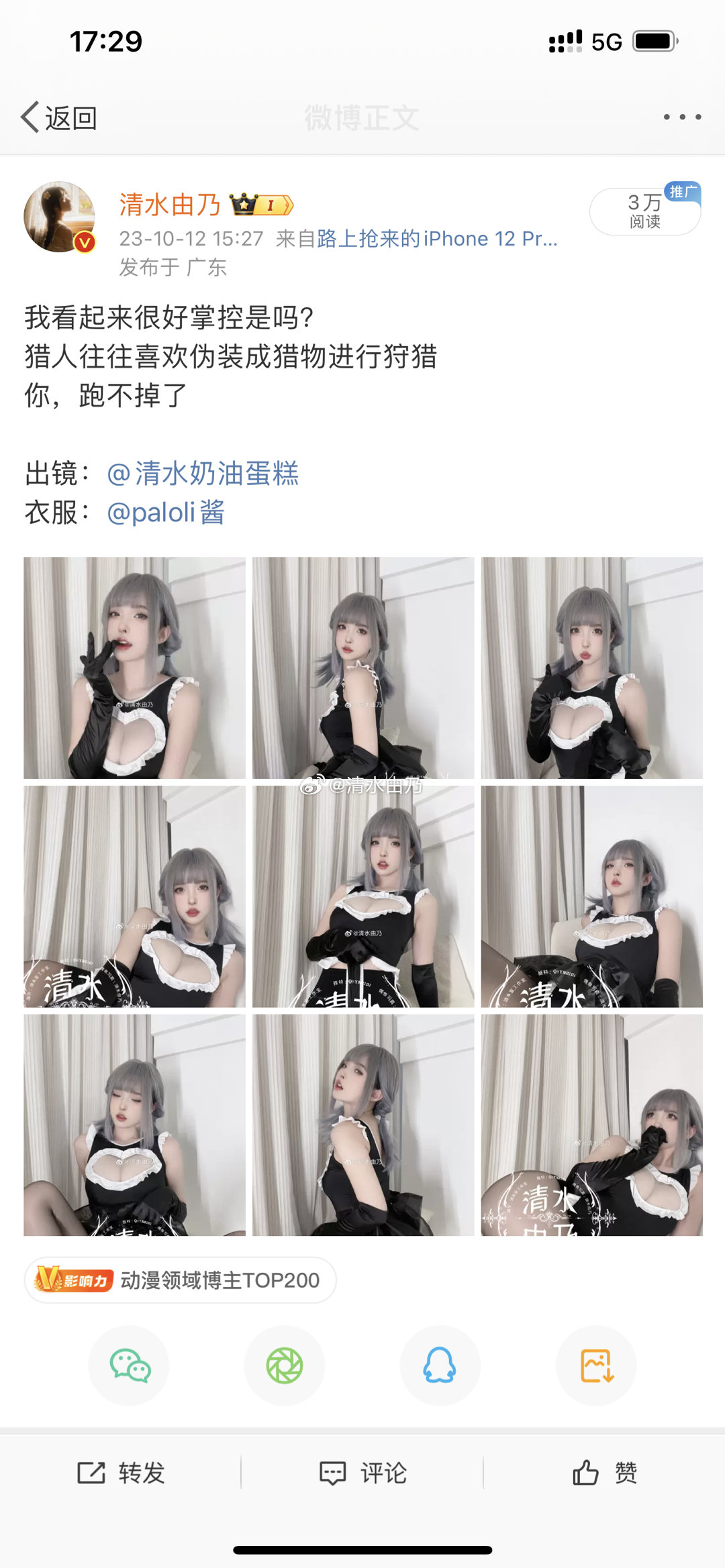This screenshot has width=725, height=1568.
Task: Open the 动漫领域博主TOP200 badge
Action: click(x=180, y=1280)
